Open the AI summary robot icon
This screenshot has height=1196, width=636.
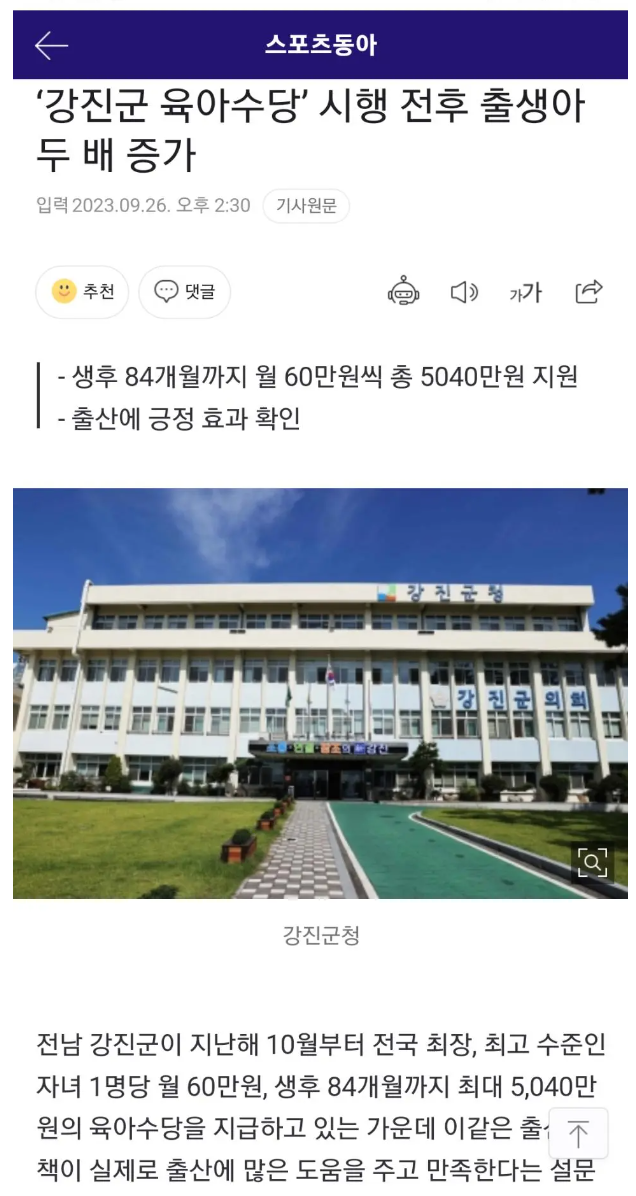coord(404,292)
